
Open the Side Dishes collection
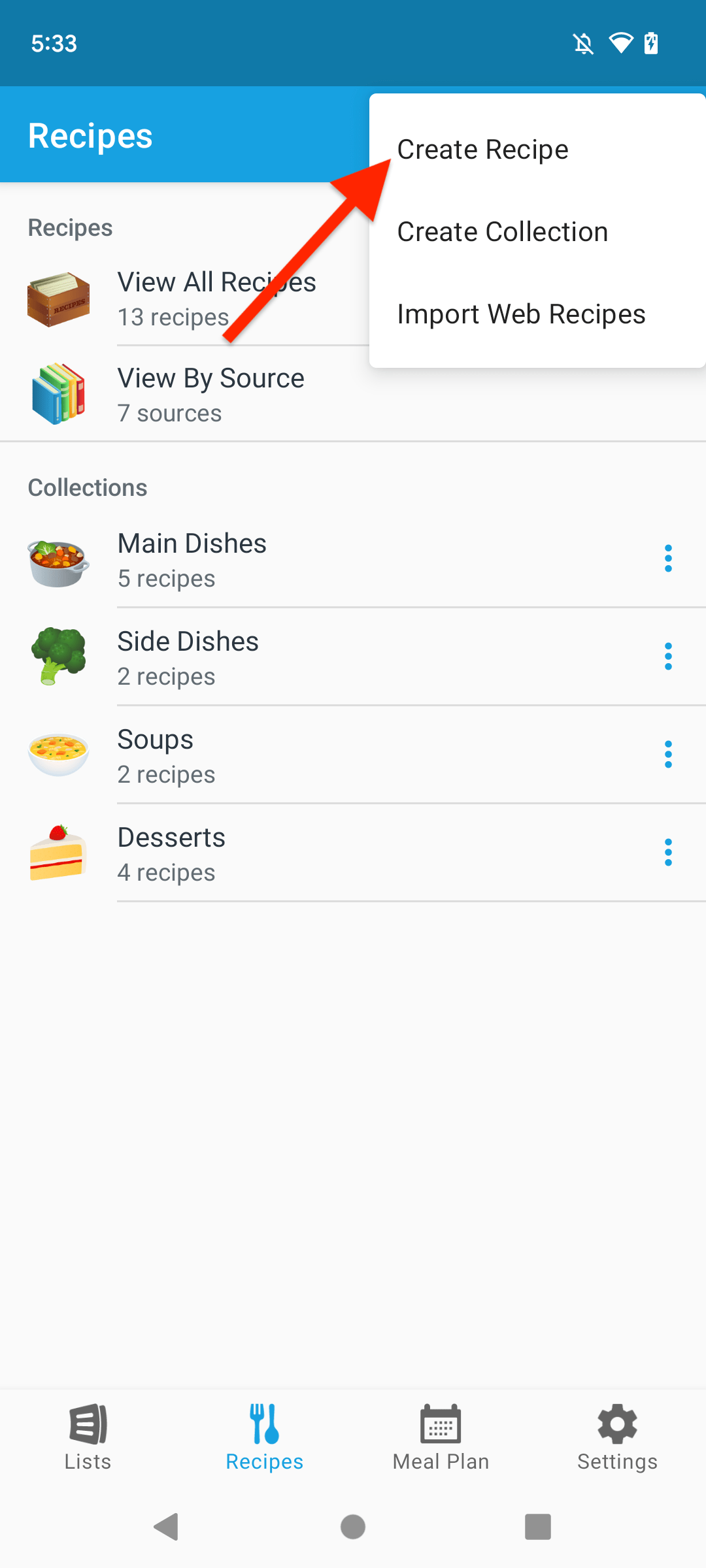coord(188,658)
